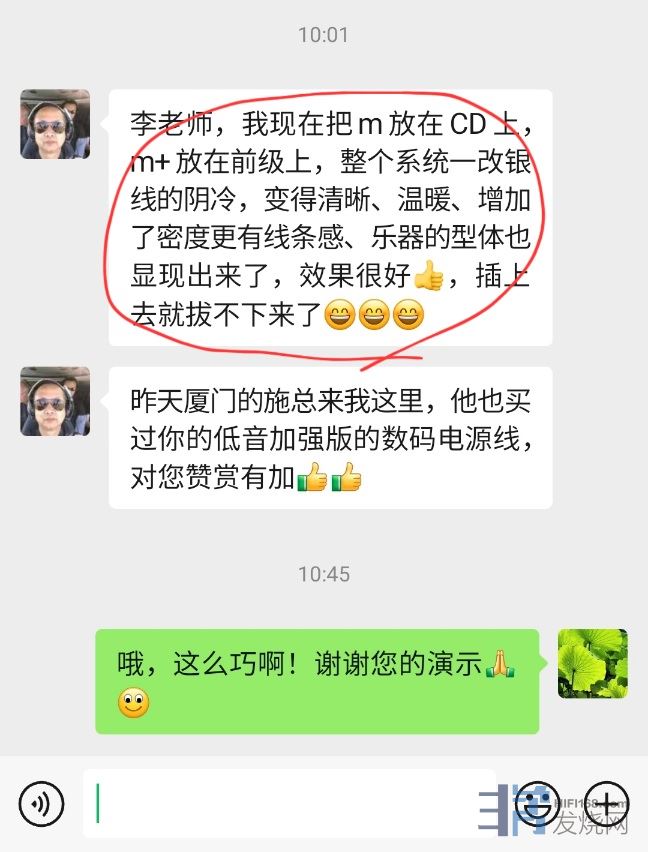
Task: View profile from avatar beside 昨天厦门的施总 message
Action: [55, 401]
